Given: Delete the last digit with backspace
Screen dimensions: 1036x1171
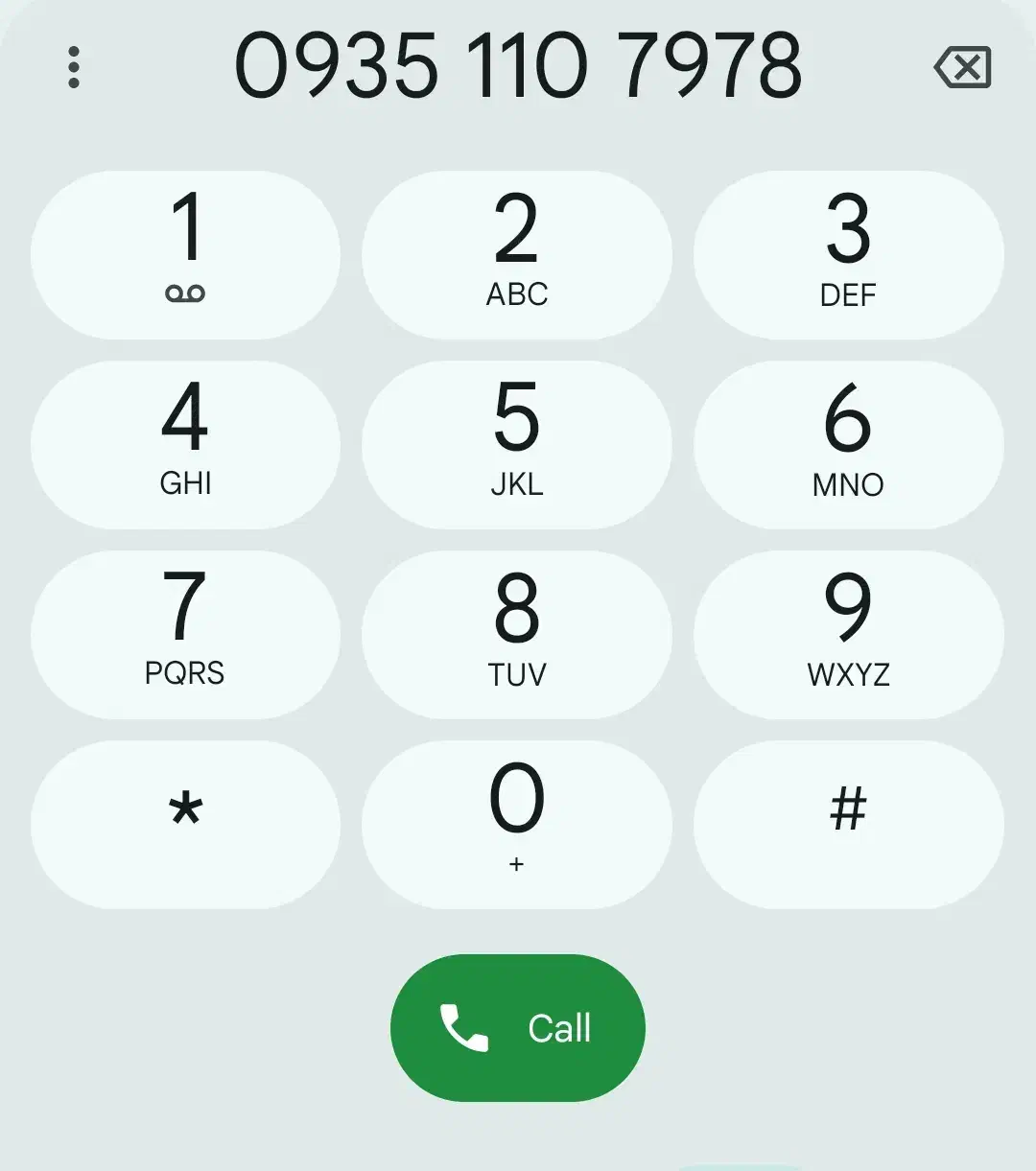Looking at the screenshot, I should tap(962, 68).
